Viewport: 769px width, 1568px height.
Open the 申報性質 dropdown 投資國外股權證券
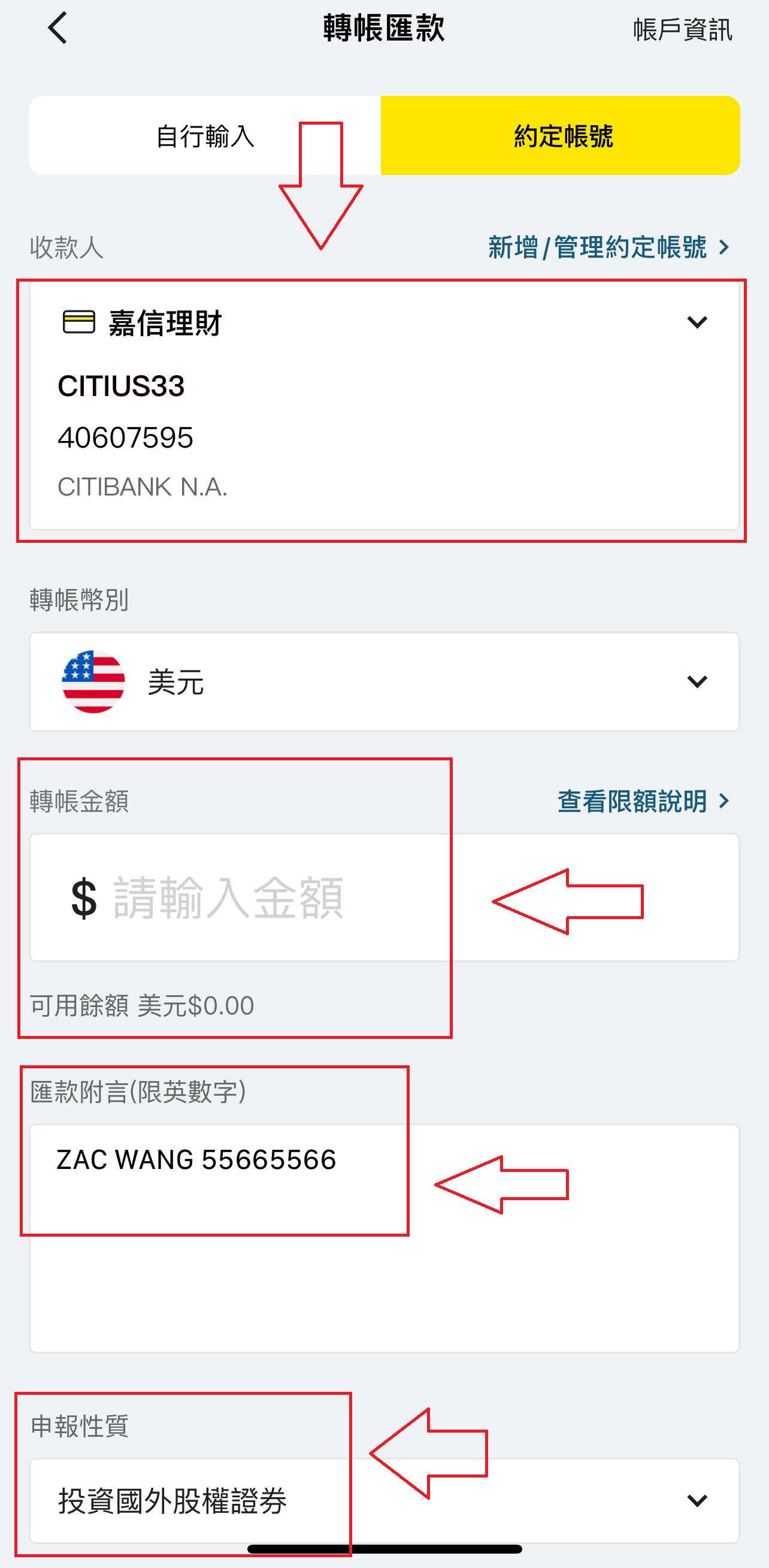pos(384,1500)
